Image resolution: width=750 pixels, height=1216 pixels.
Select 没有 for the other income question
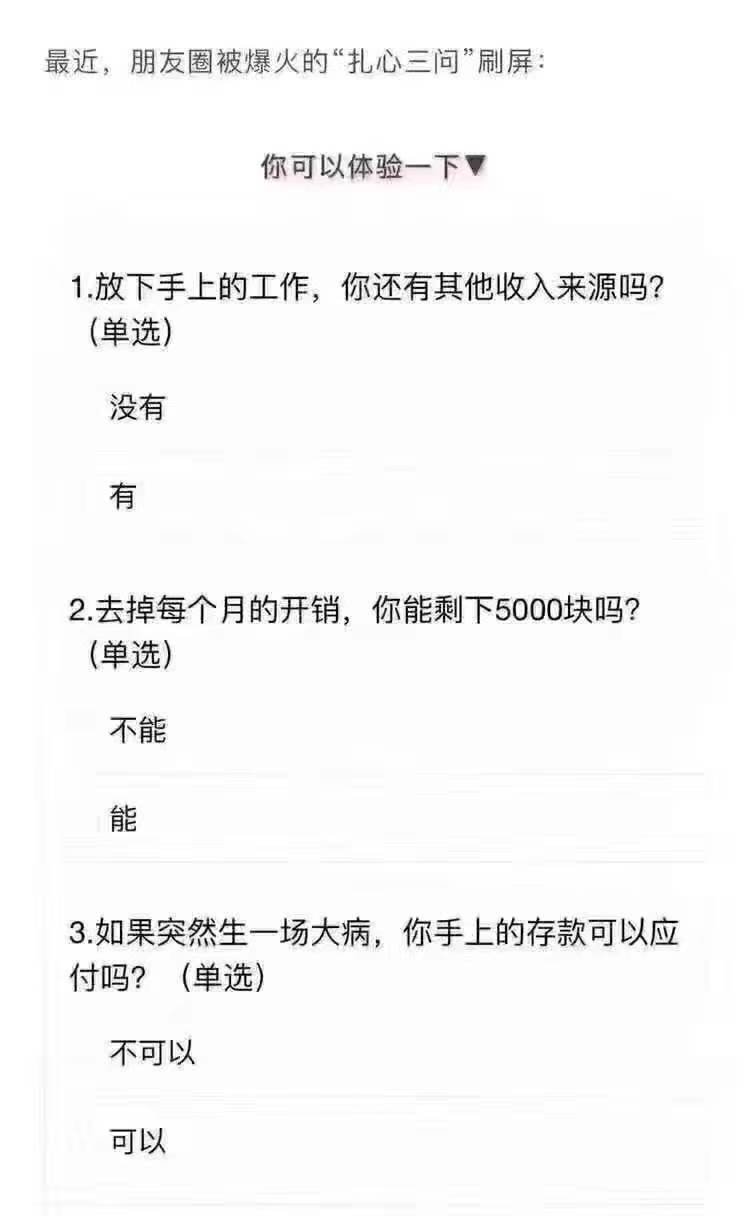coord(137,408)
